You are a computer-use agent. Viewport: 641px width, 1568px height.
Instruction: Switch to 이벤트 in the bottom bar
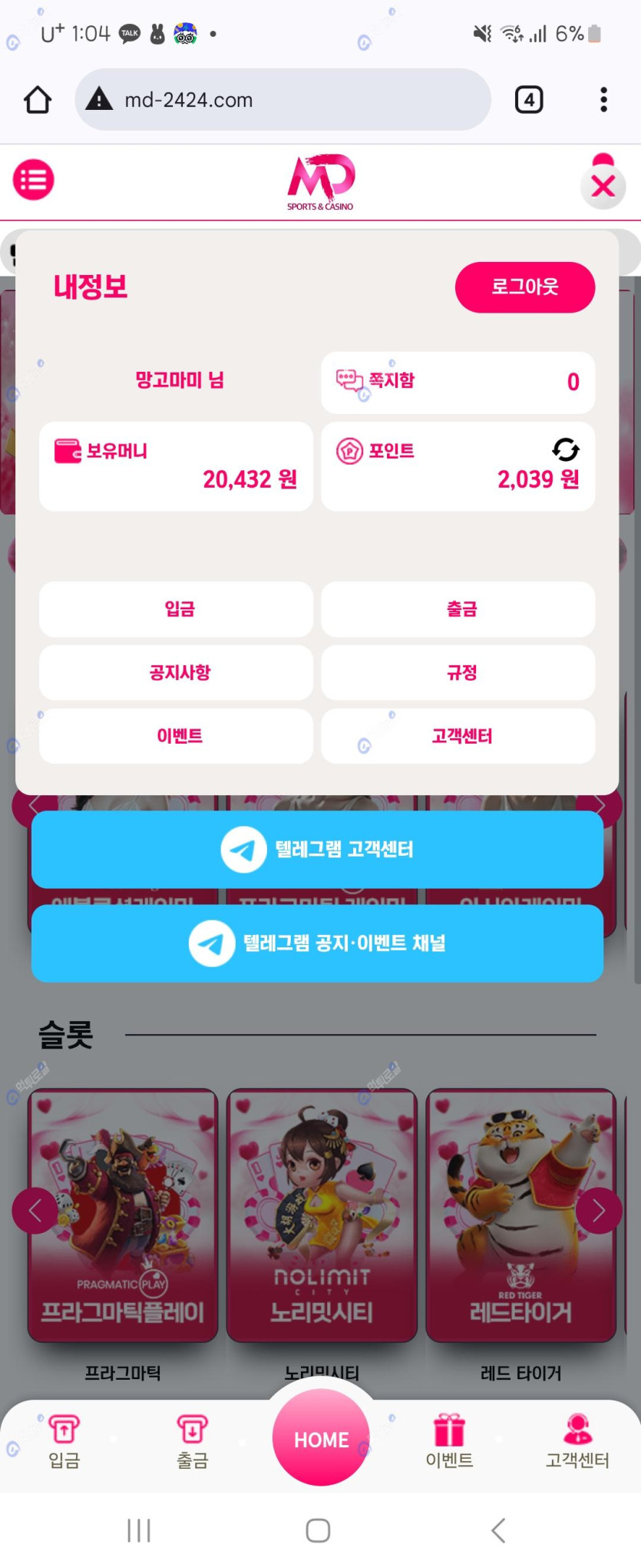pos(449,1441)
